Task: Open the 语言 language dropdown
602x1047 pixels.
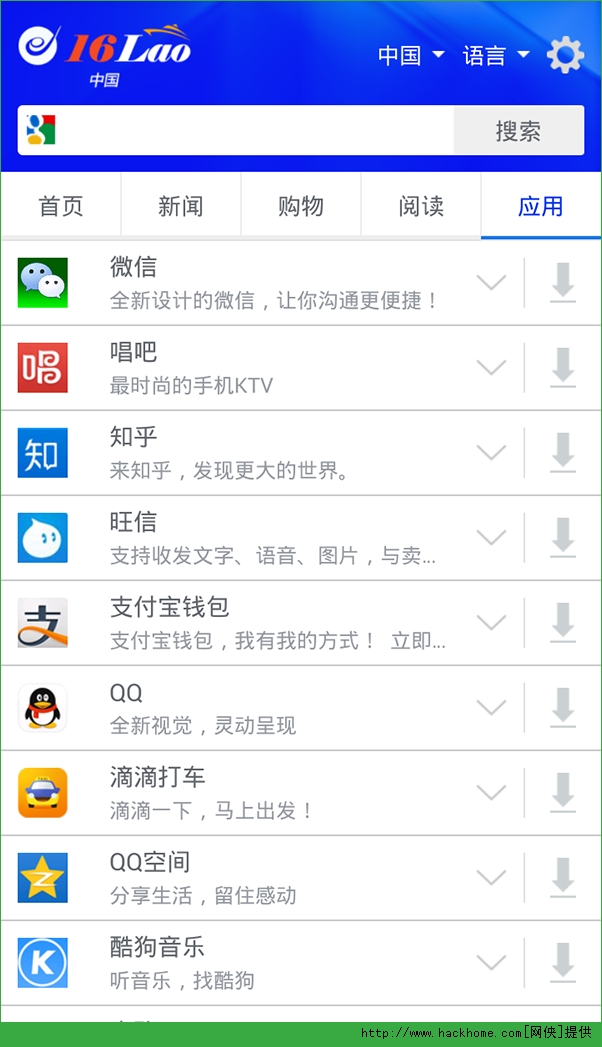Action: [496, 55]
